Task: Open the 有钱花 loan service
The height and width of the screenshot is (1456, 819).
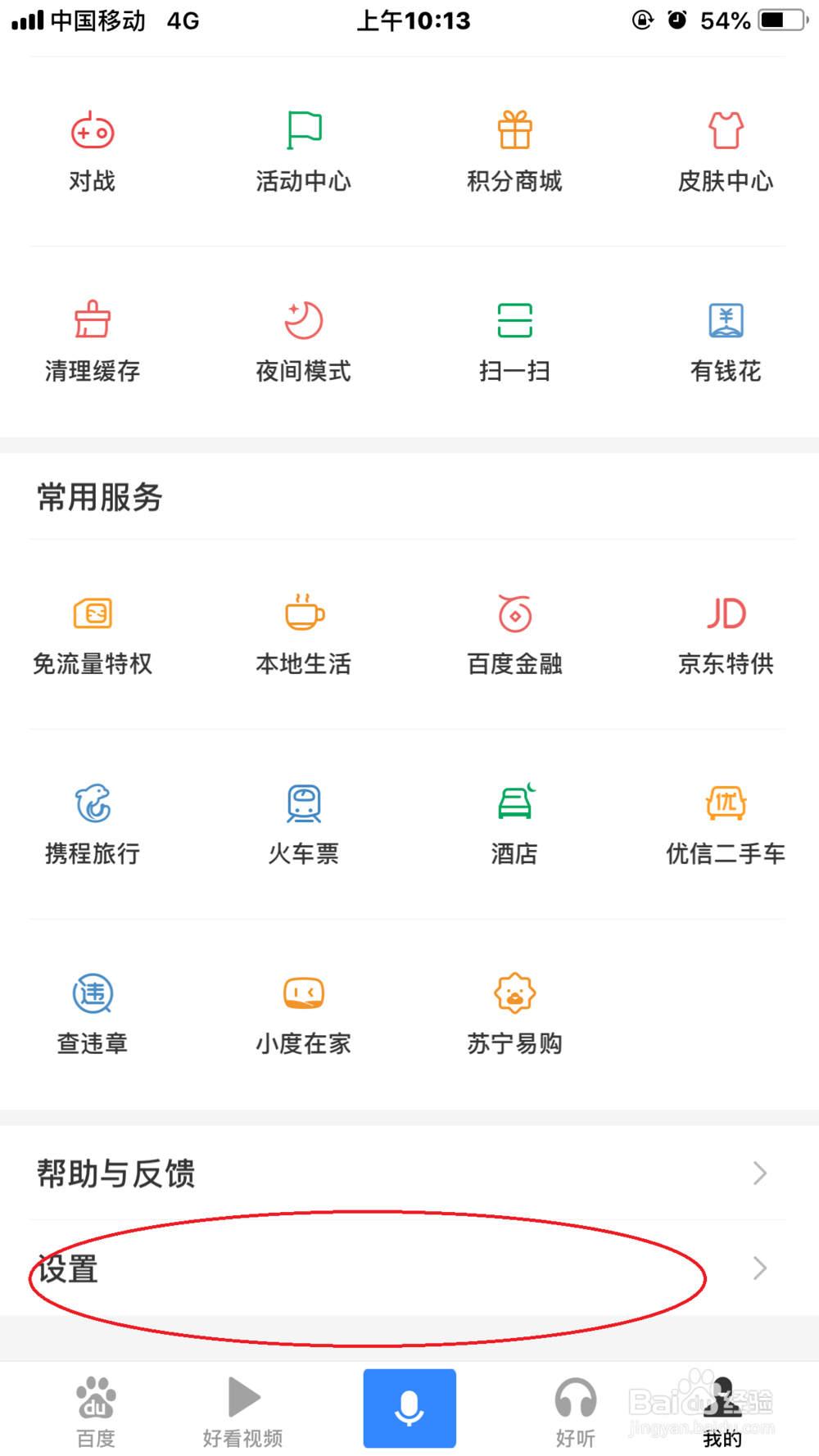Action: [x=726, y=341]
